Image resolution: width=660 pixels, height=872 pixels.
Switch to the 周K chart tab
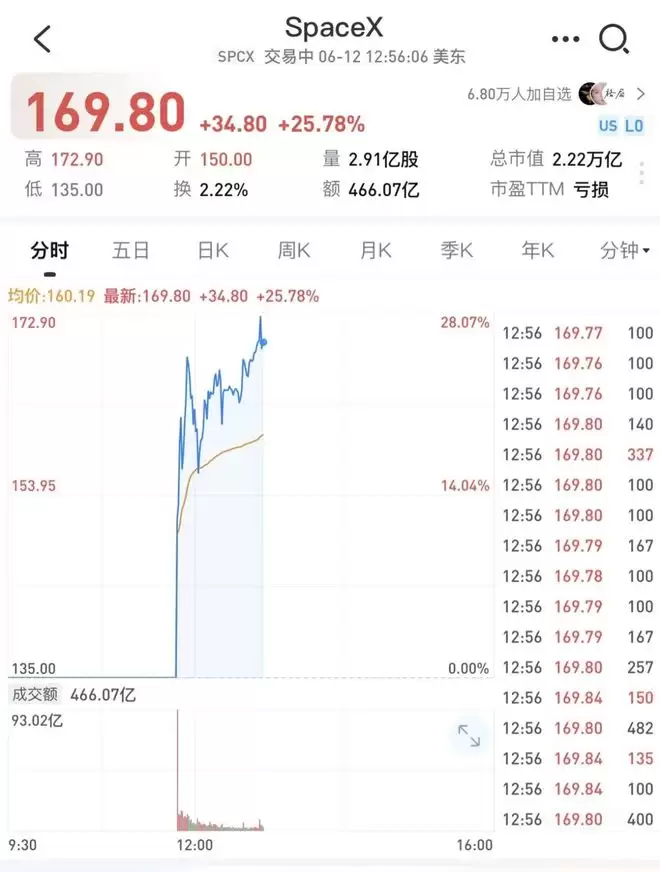click(294, 251)
